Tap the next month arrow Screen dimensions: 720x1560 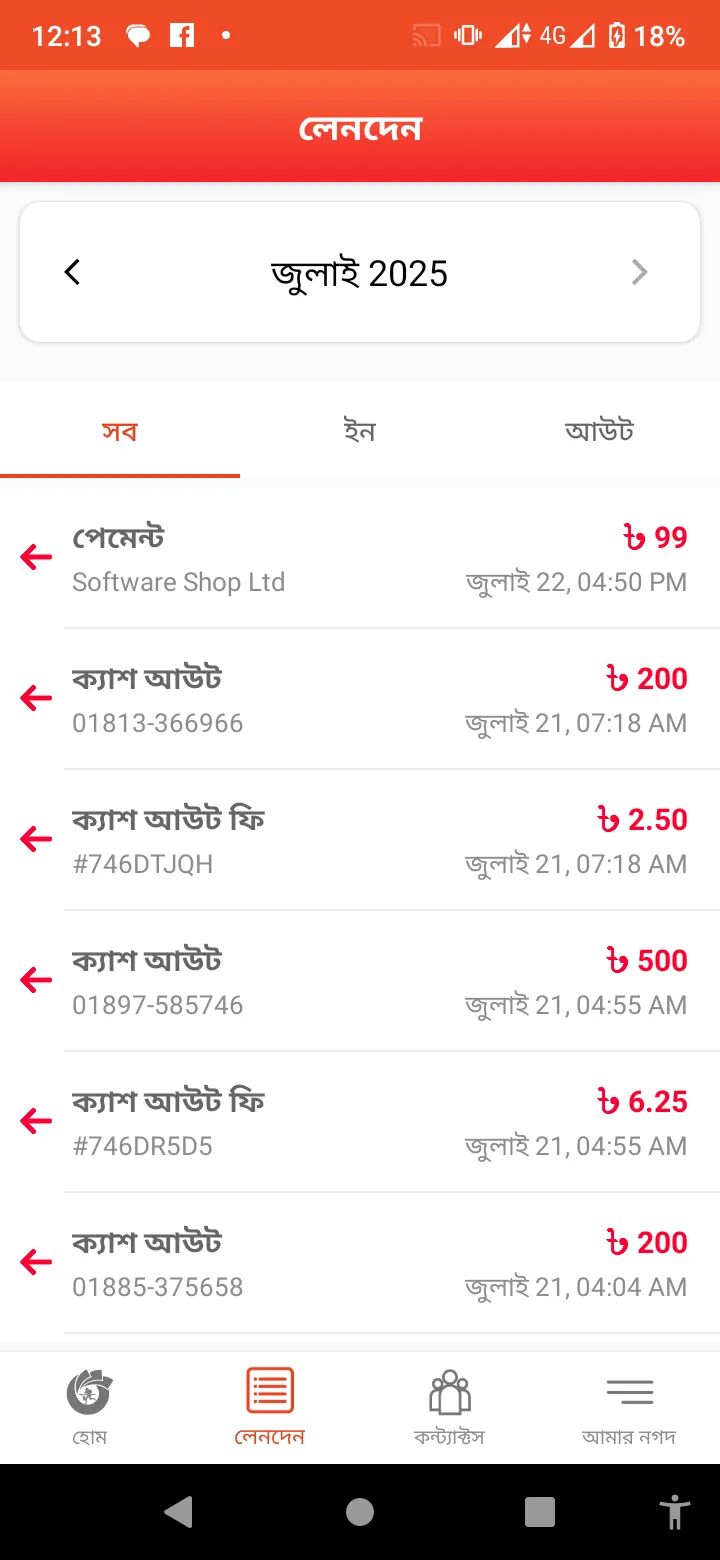[x=640, y=272]
